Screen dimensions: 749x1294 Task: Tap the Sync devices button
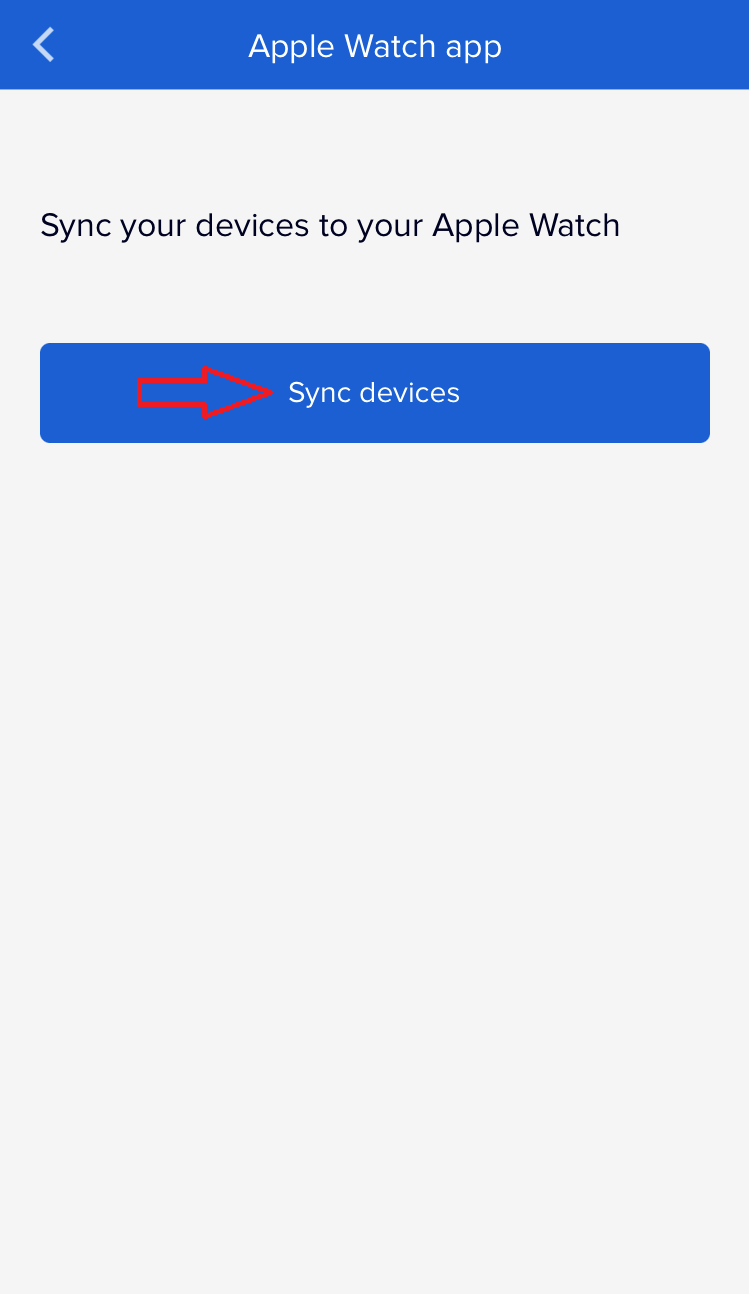375,393
